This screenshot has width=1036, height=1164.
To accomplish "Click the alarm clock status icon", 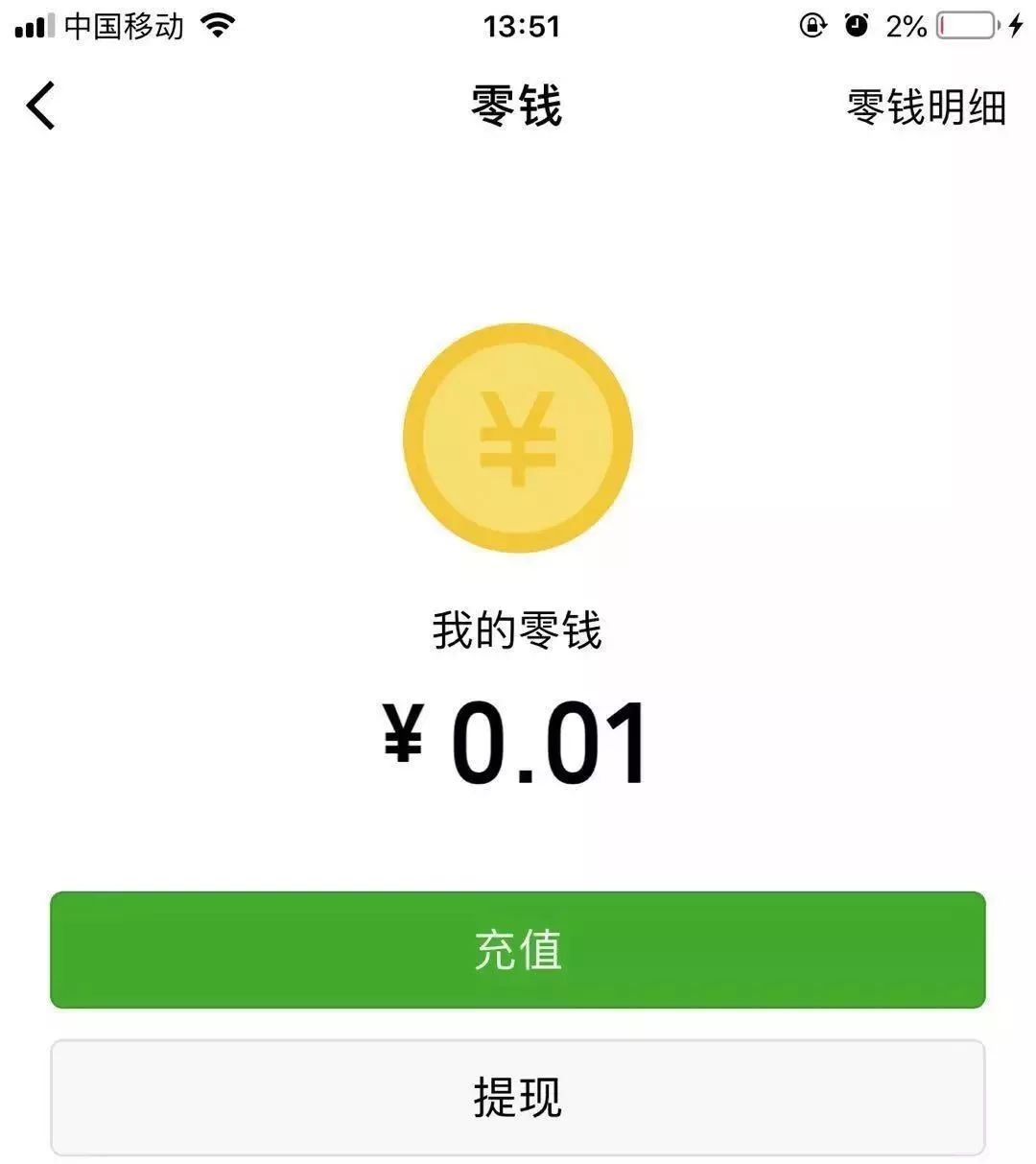I will click(x=854, y=24).
